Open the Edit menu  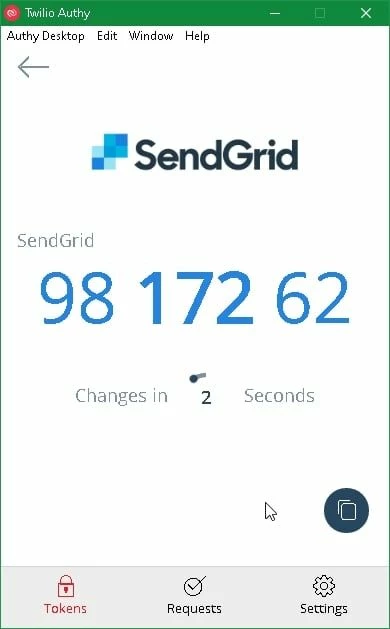pos(107,36)
